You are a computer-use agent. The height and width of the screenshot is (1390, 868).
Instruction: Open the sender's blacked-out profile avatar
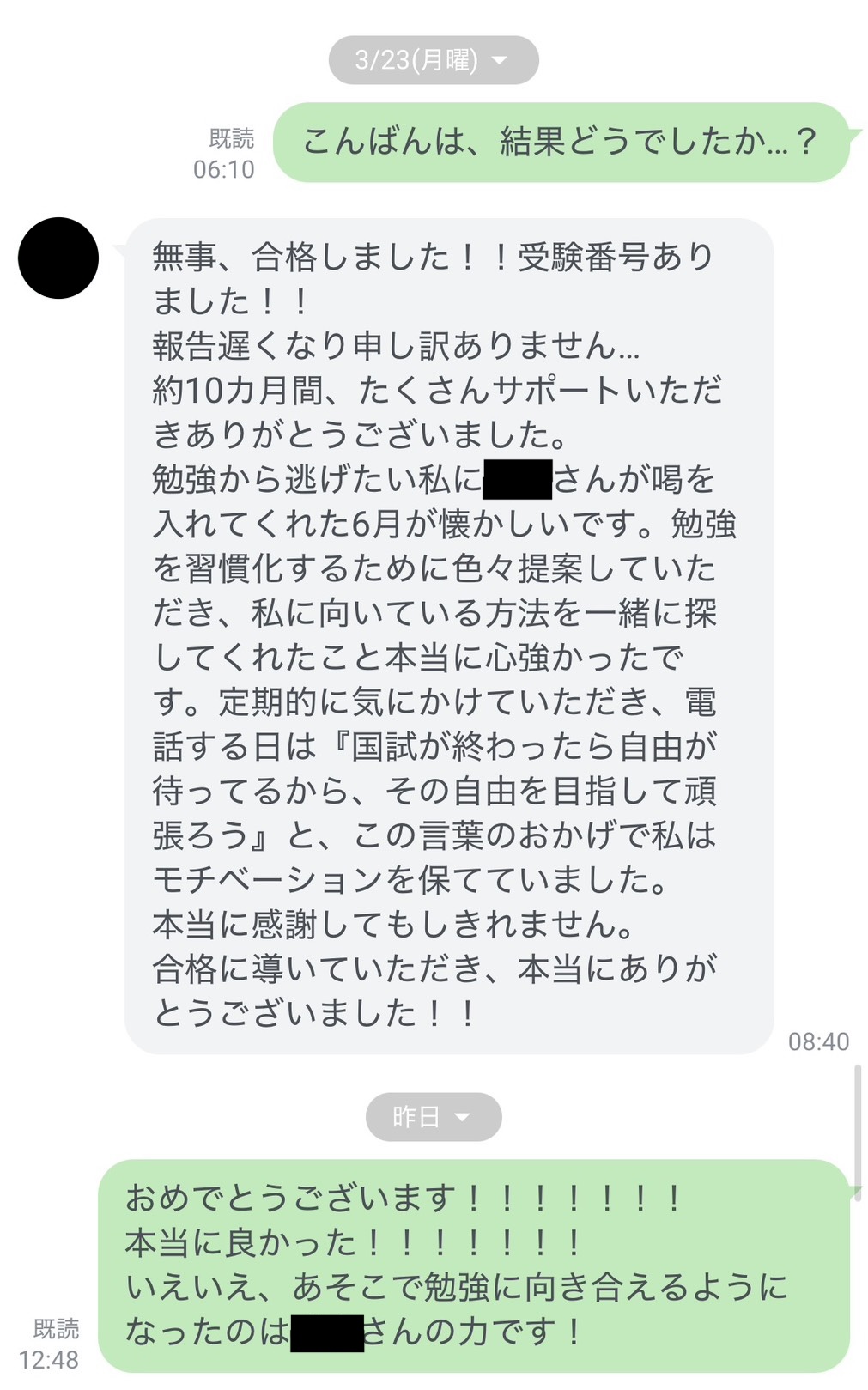pos(58,258)
